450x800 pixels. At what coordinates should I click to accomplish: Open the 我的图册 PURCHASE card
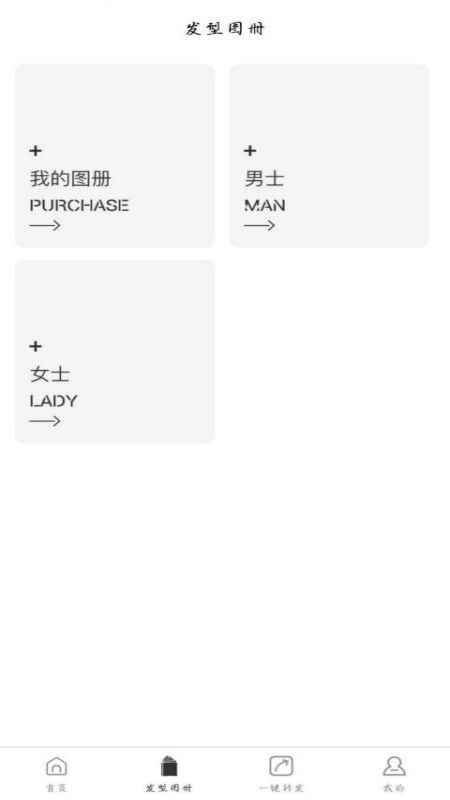pyautogui.click(x=114, y=156)
